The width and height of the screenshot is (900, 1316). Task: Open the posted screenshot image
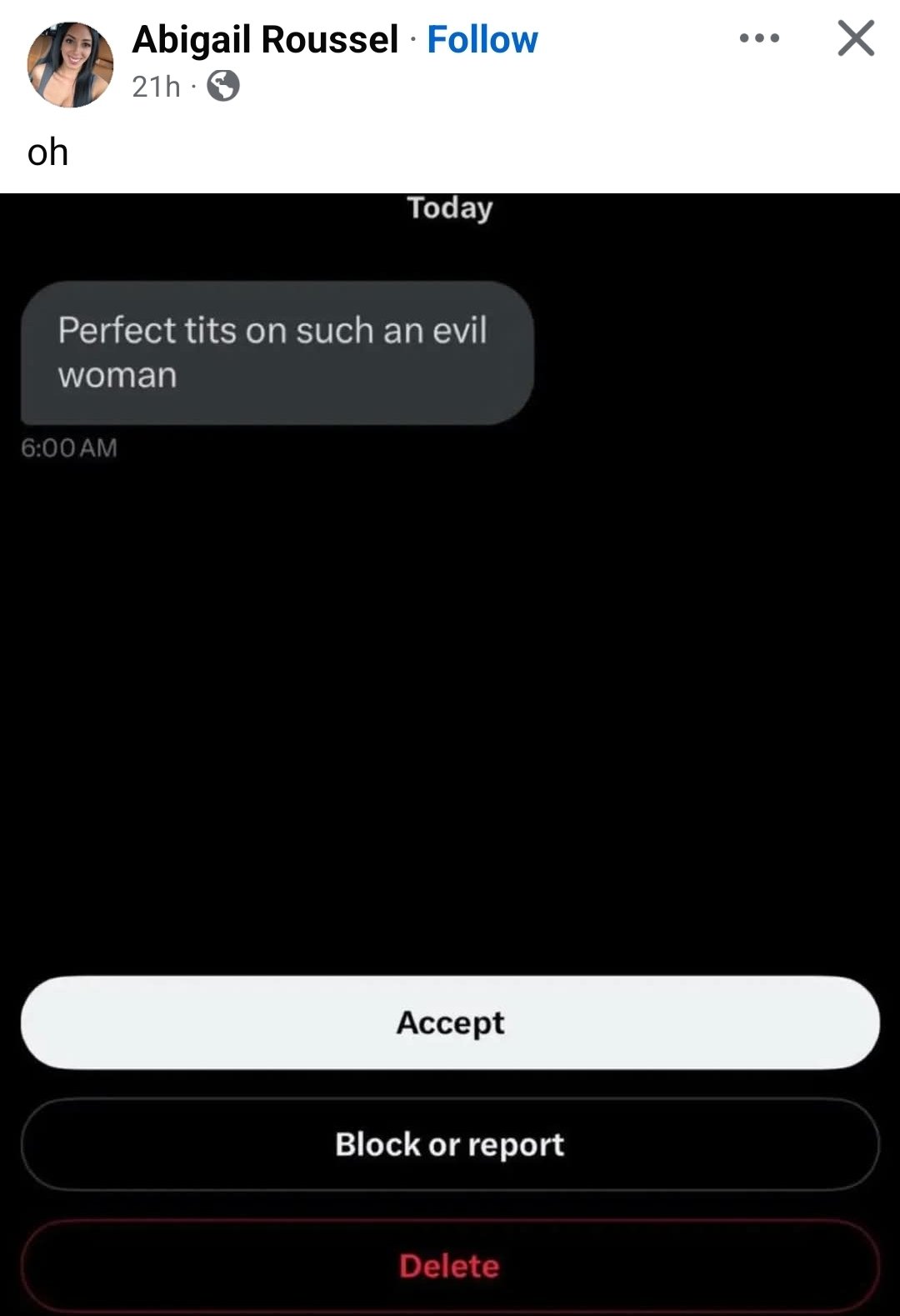(x=450, y=667)
